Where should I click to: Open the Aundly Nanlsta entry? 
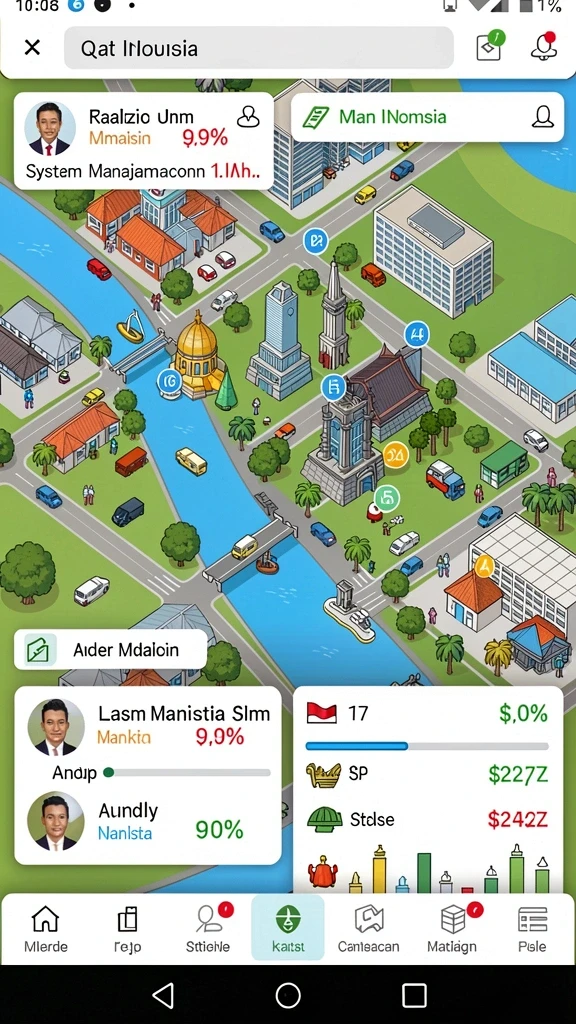(148, 820)
